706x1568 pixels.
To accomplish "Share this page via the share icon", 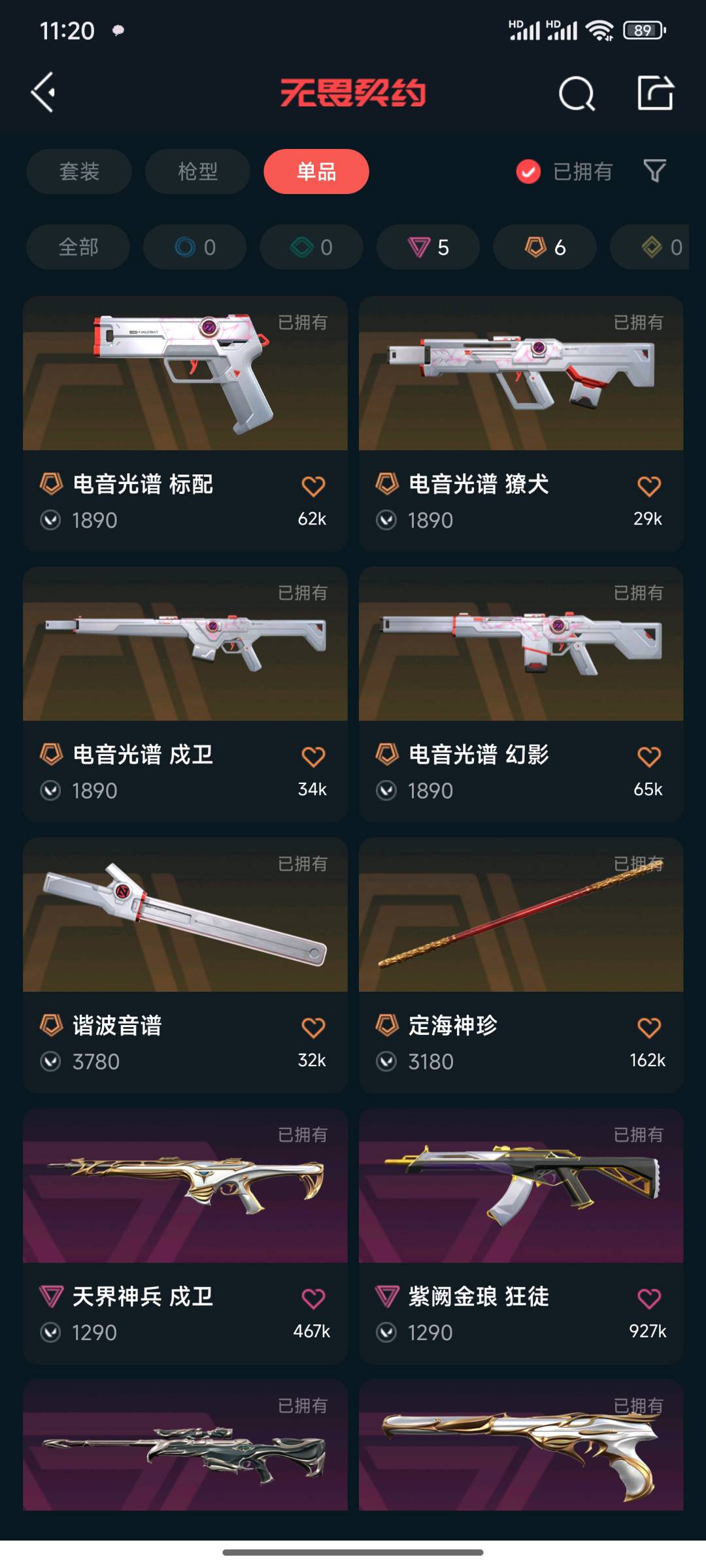I will 655,93.
